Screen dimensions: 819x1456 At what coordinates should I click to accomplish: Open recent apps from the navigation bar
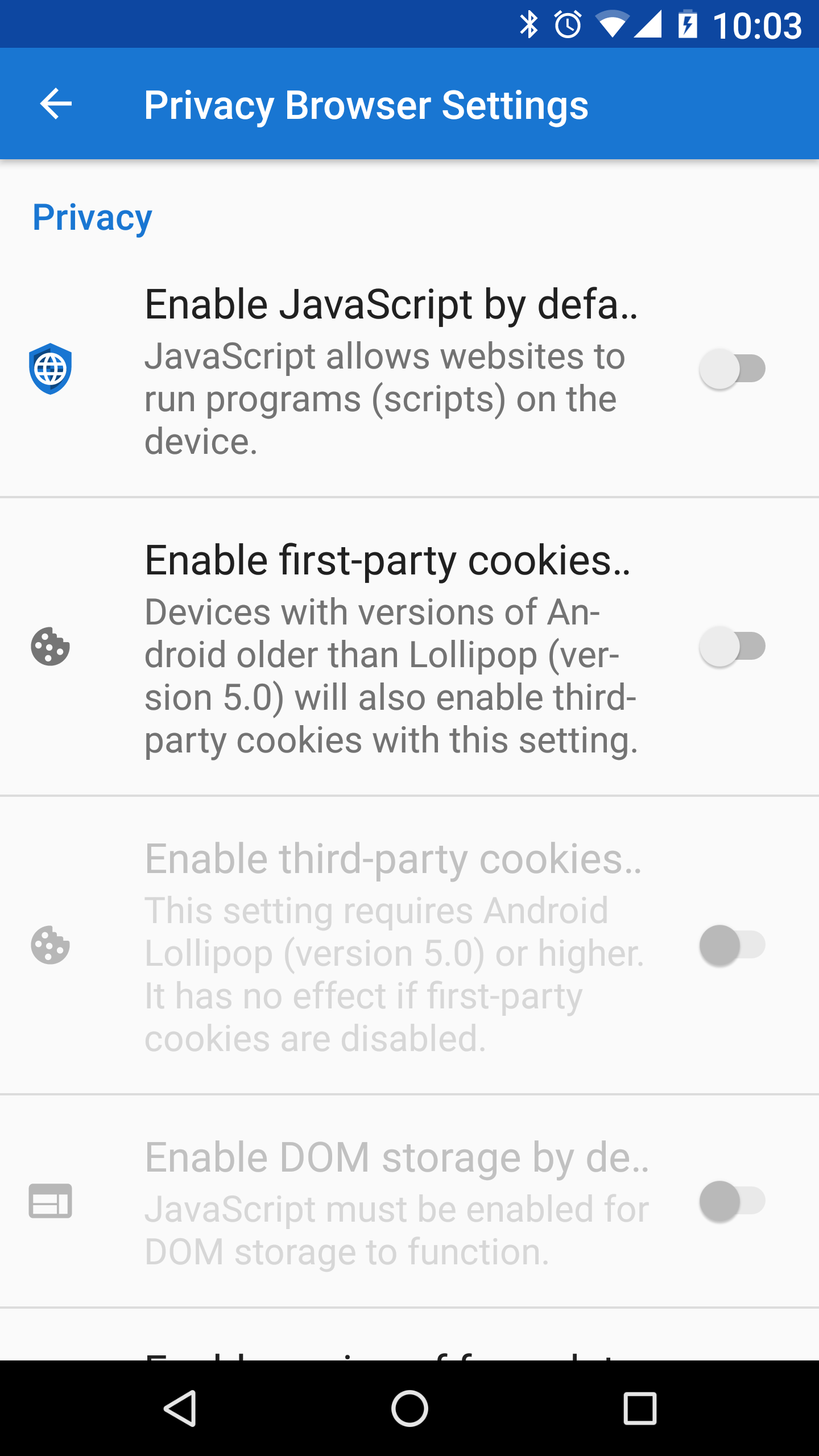(640, 1408)
